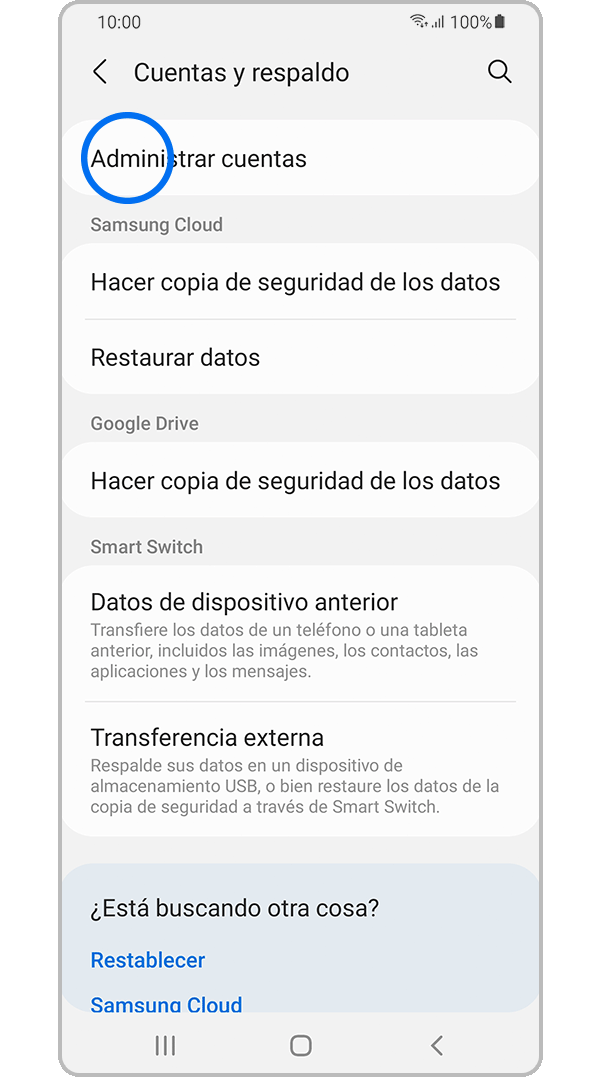Tap the system home button
Image resolution: width=600 pixels, height=1077 pixels.
[300, 1046]
